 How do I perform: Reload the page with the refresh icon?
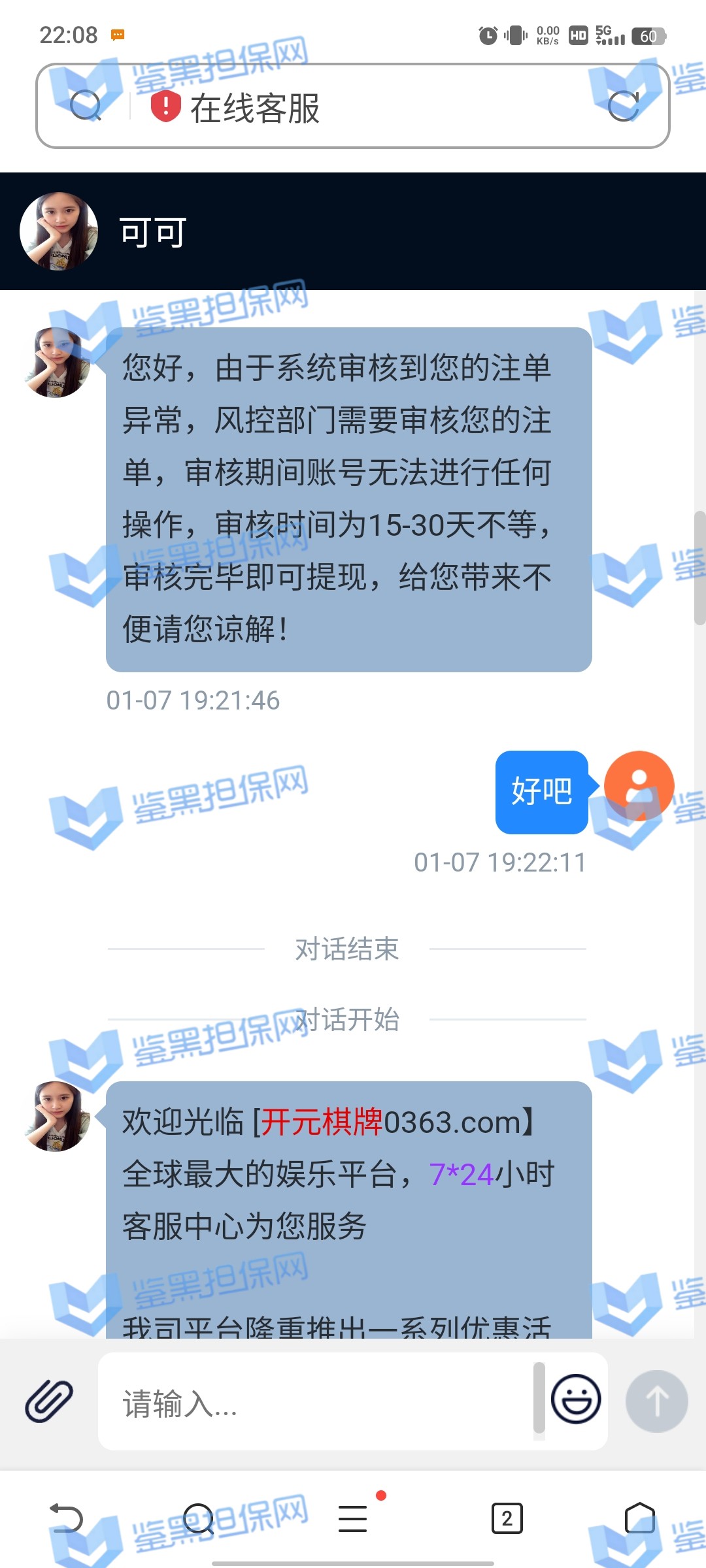[623, 106]
